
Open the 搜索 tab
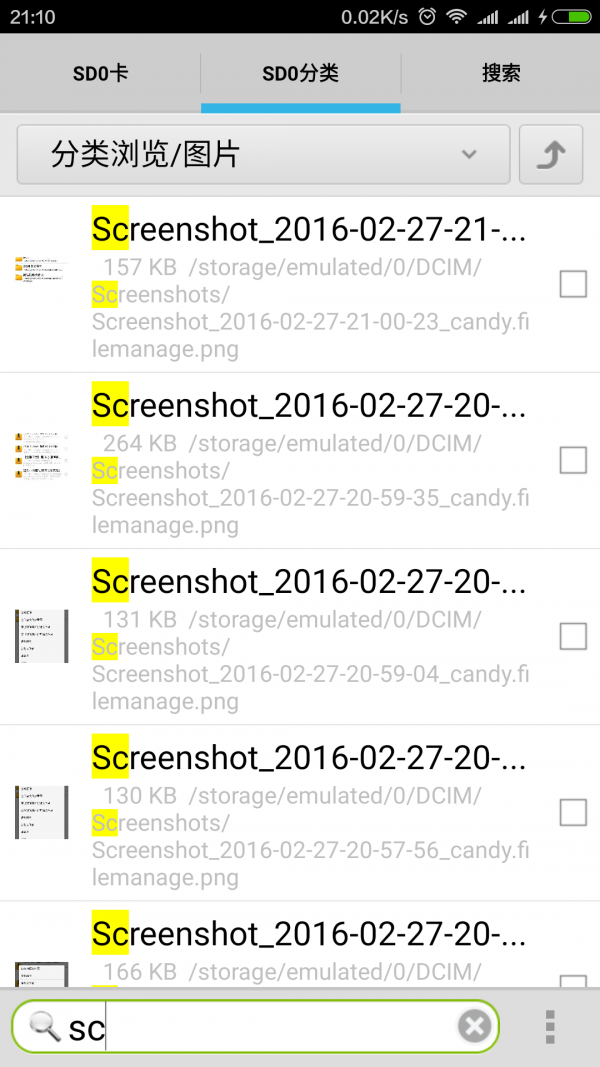tap(500, 74)
